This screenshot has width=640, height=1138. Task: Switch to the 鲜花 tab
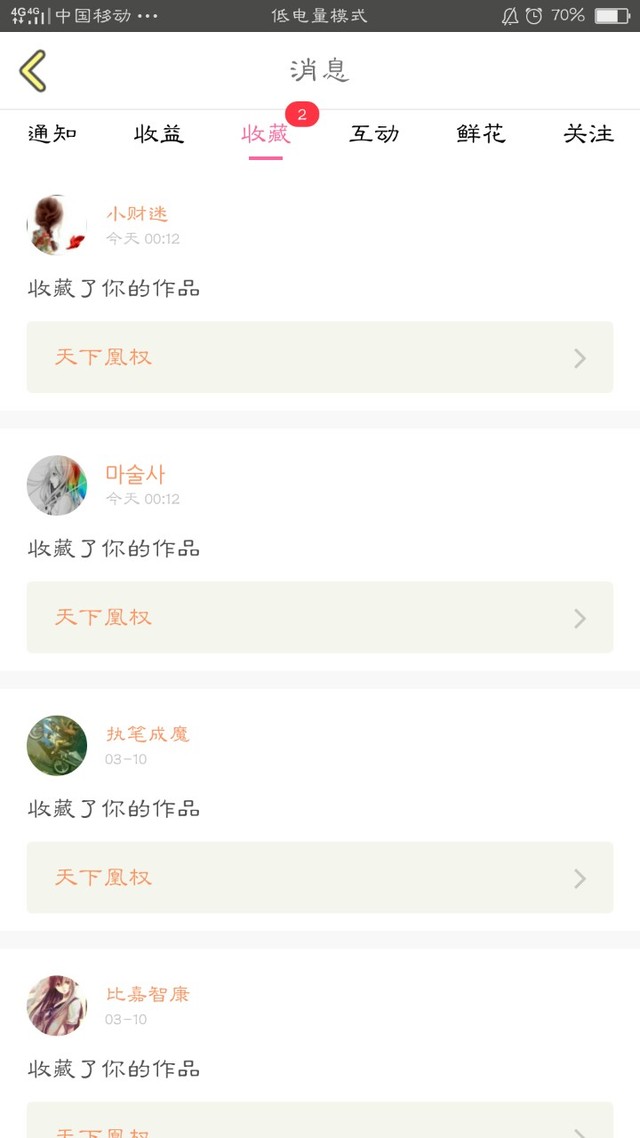[x=481, y=134]
